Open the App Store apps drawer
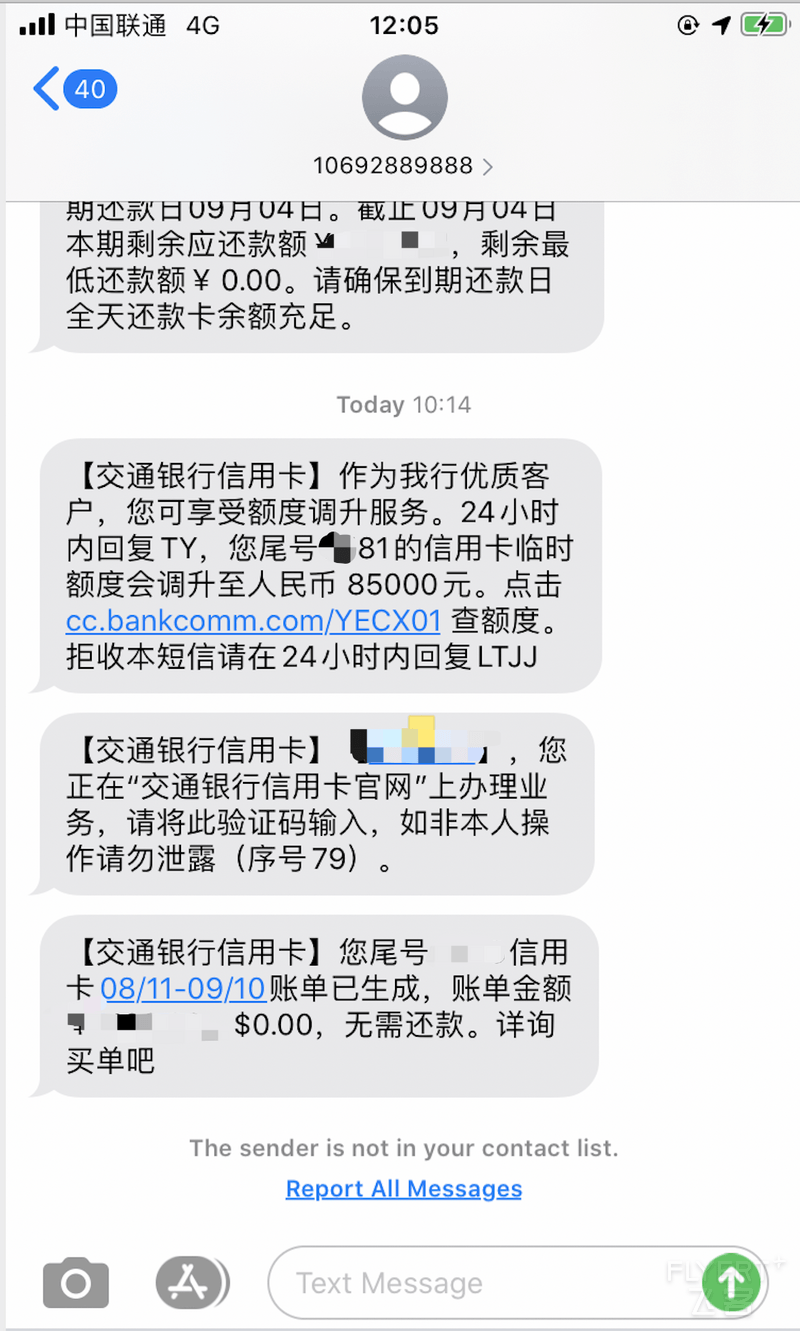800x1331 pixels. [x=191, y=1282]
